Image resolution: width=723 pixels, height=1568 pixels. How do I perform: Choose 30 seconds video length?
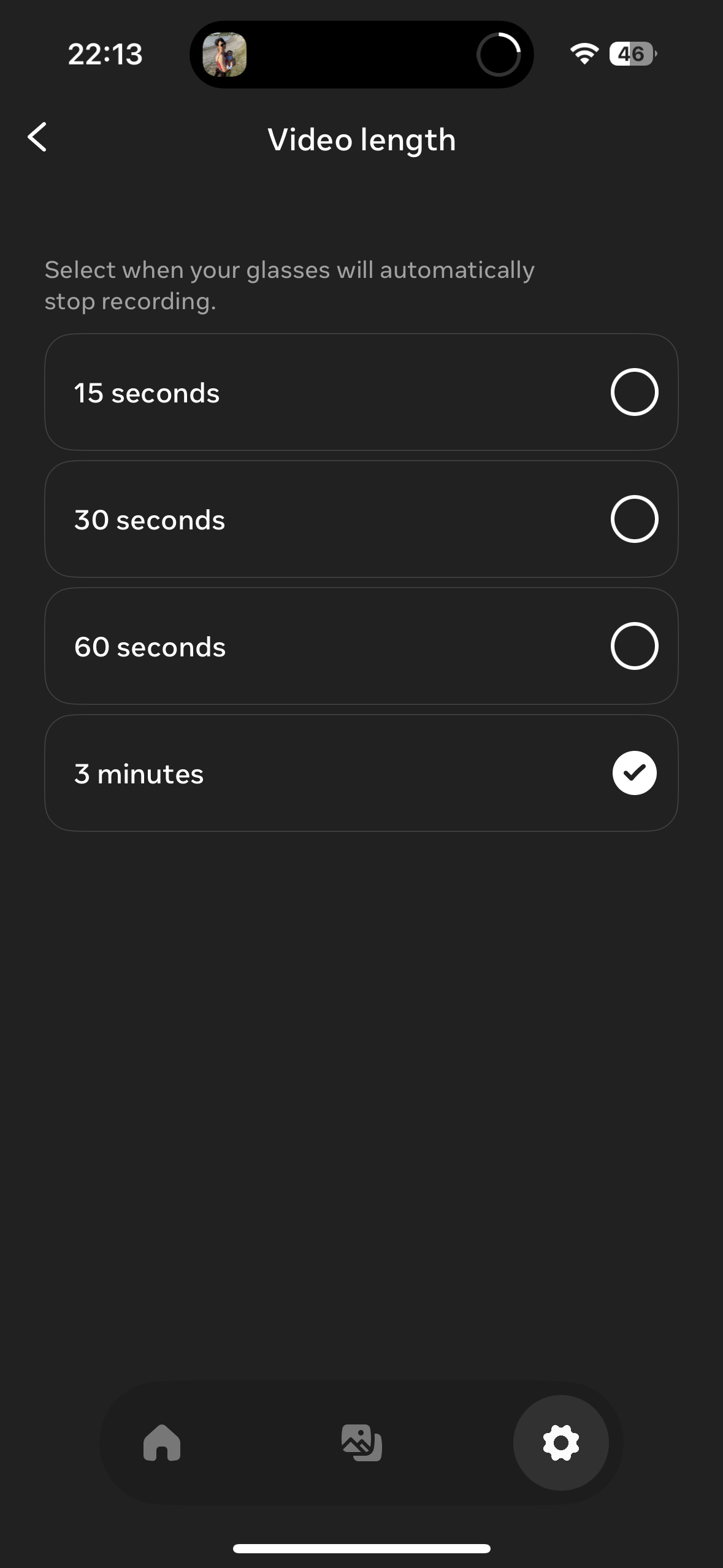coord(361,519)
